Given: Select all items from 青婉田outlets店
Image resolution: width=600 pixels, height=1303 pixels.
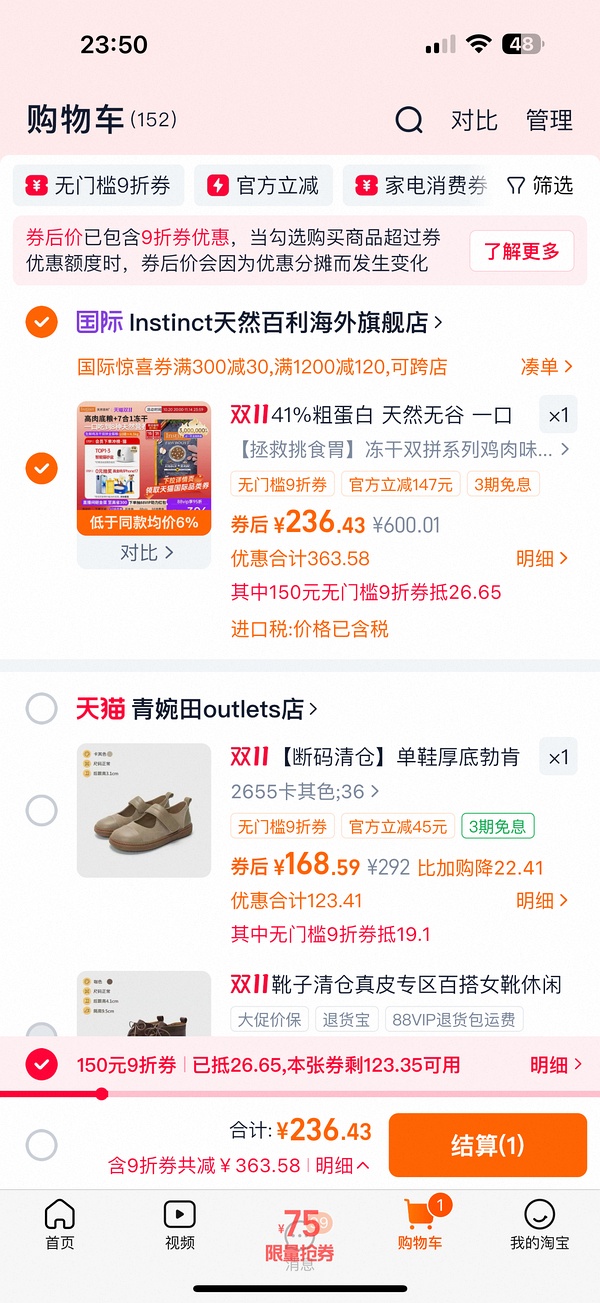Looking at the screenshot, I should pyautogui.click(x=41, y=709).
